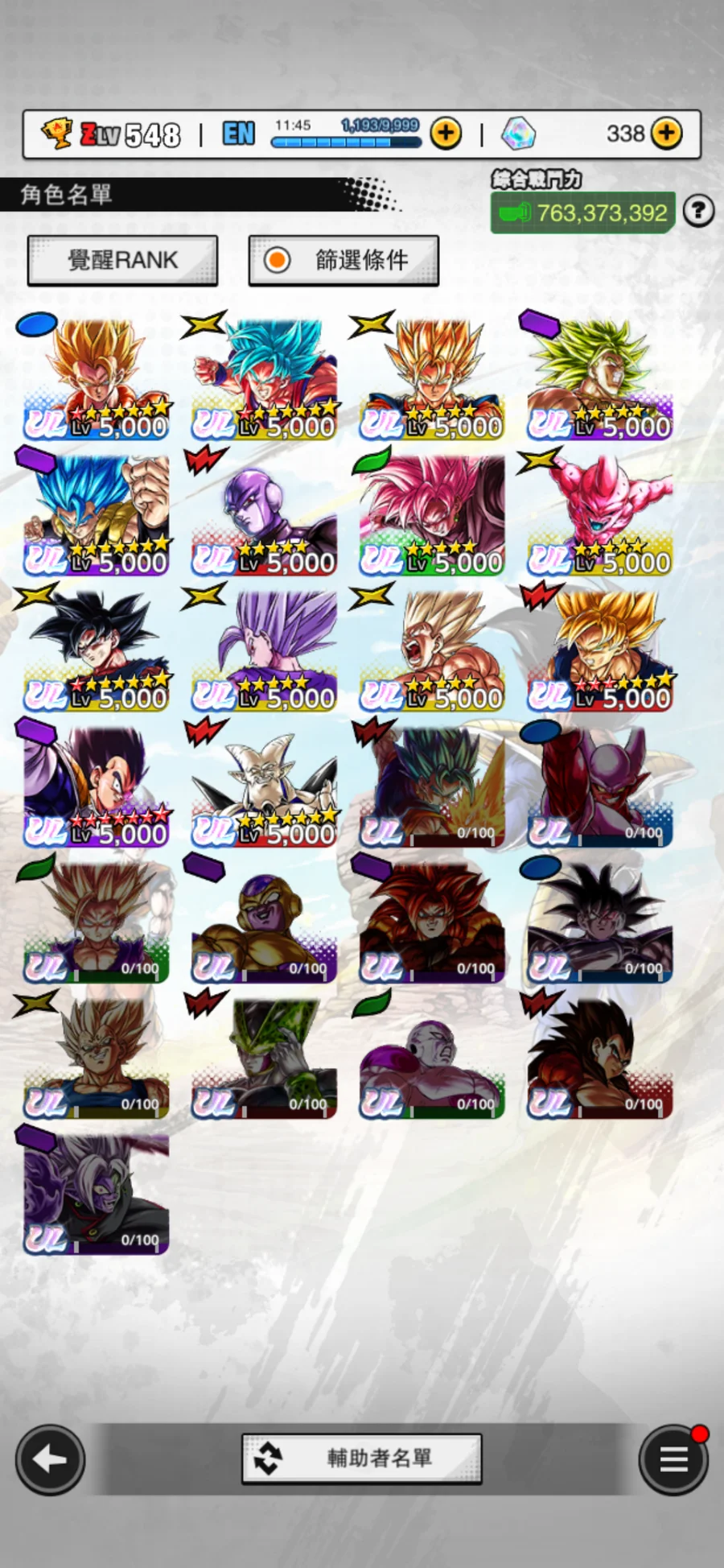Viewport: 724px width, 1568px height.
Task: Open the question mark help icon
Action: click(x=698, y=212)
